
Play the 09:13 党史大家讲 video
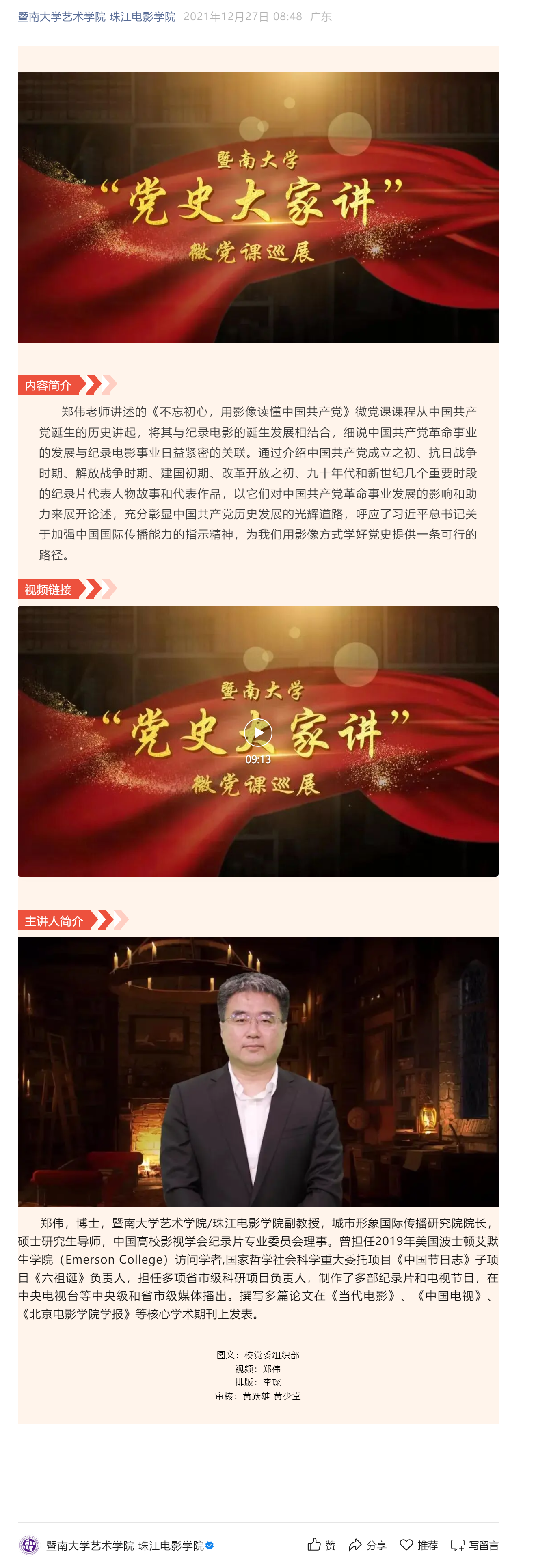pyautogui.click(x=257, y=732)
